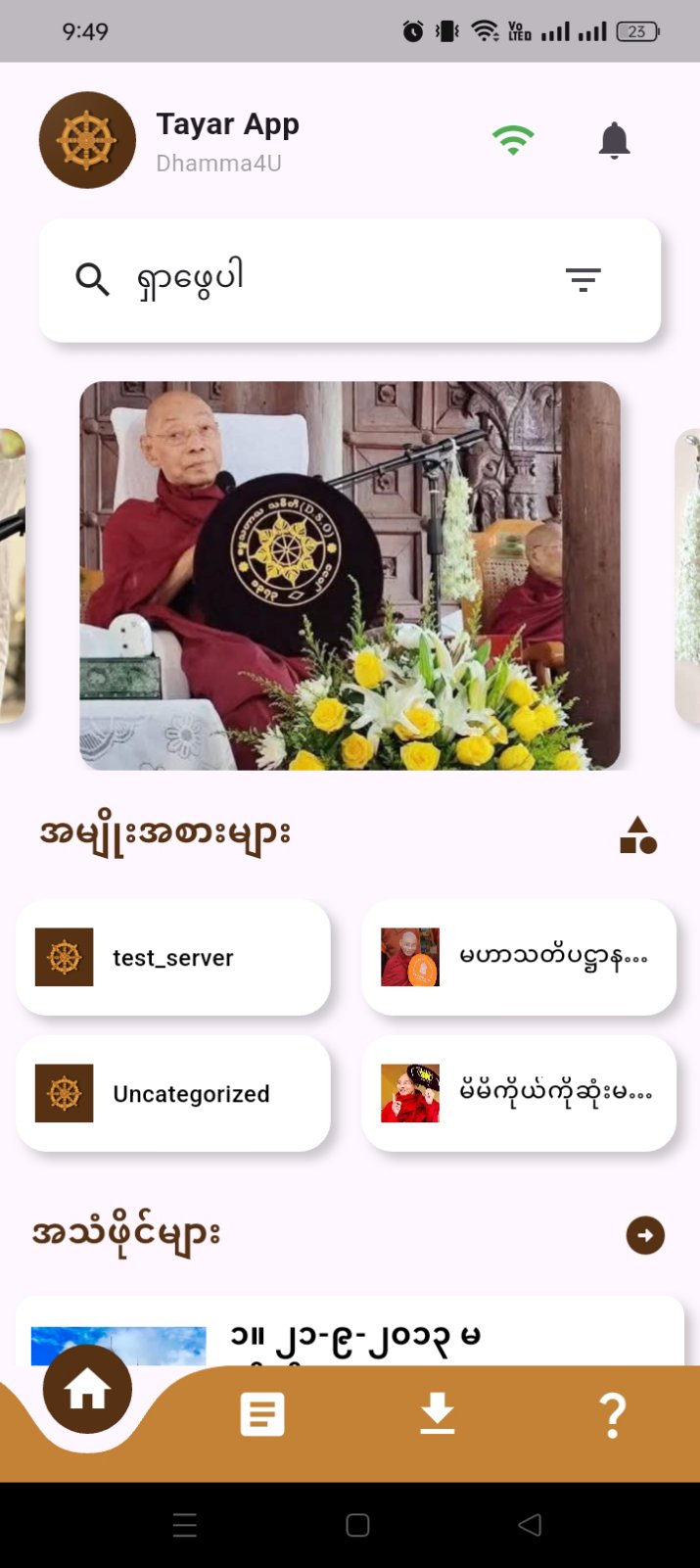View all categories via shapes icon
The width and height of the screenshot is (700, 1568).
637,835
